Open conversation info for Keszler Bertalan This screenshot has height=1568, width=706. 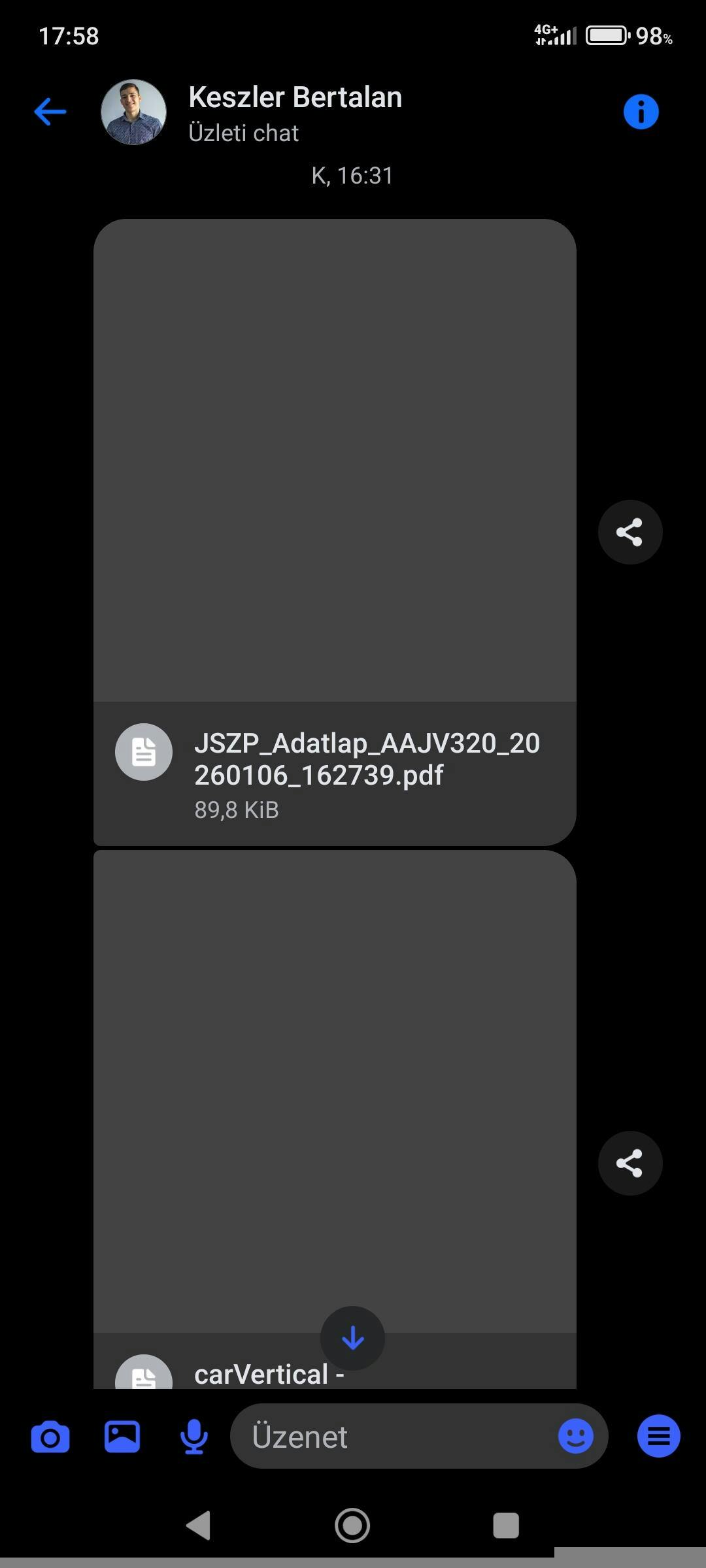coord(641,112)
